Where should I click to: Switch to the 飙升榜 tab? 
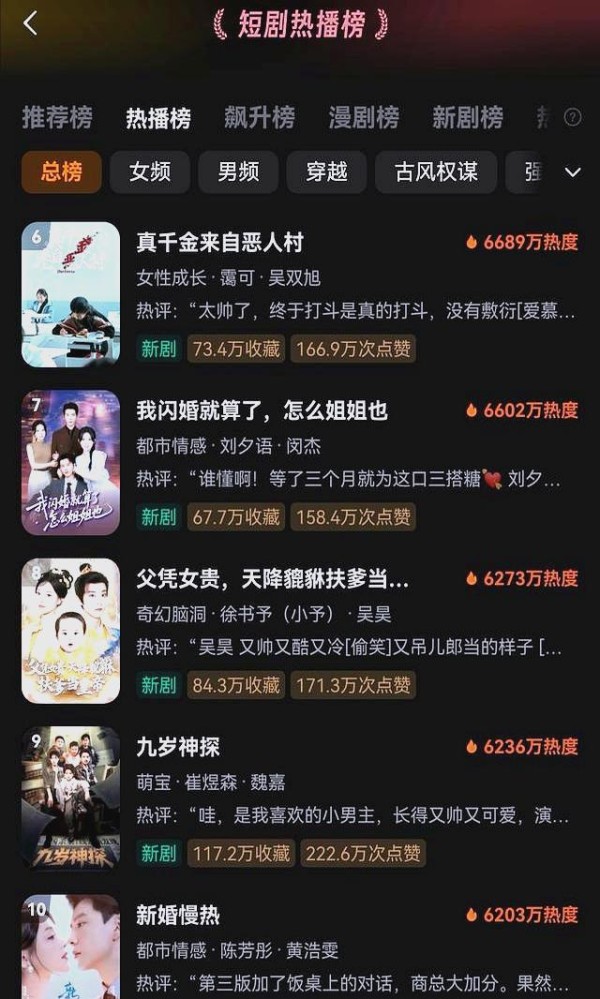pyautogui.click(x=260, y=117)
